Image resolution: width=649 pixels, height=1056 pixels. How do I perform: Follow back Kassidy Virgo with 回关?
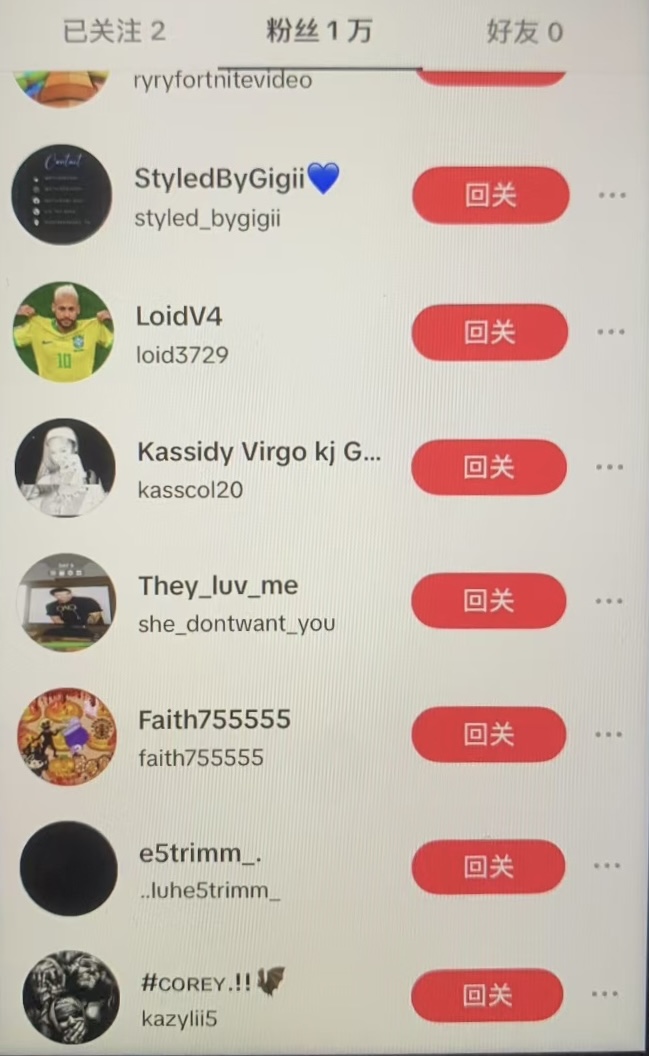click(x=489, y=467)
